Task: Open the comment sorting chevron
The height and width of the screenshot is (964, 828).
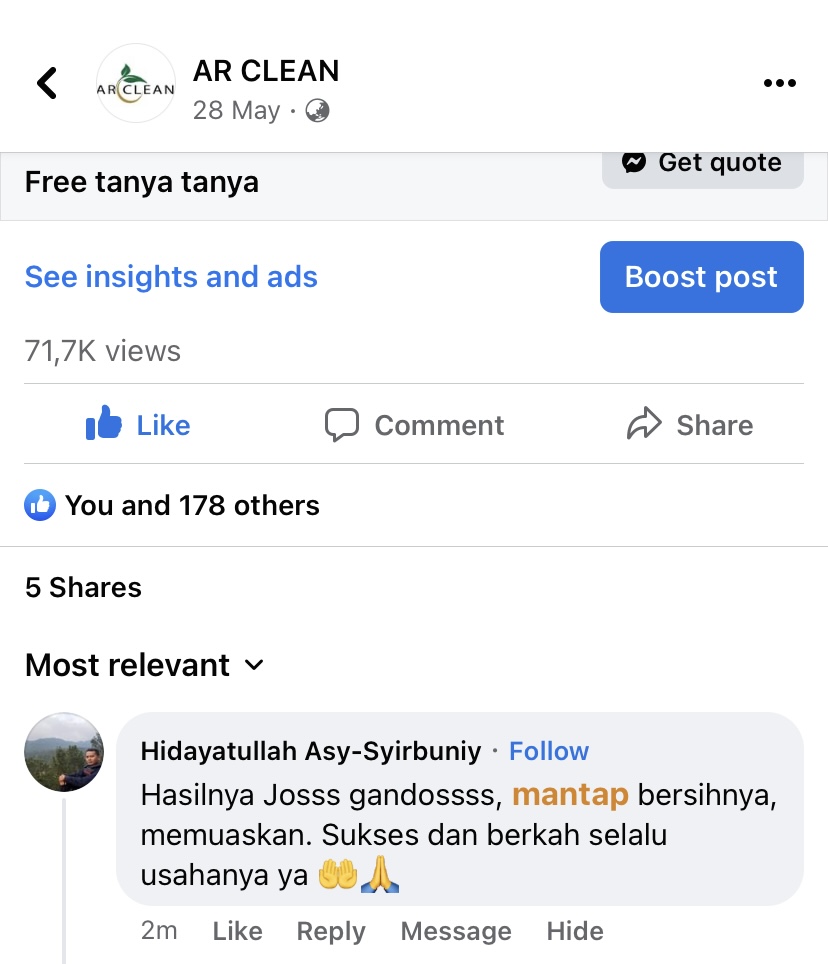Action: tap(254, 665)
